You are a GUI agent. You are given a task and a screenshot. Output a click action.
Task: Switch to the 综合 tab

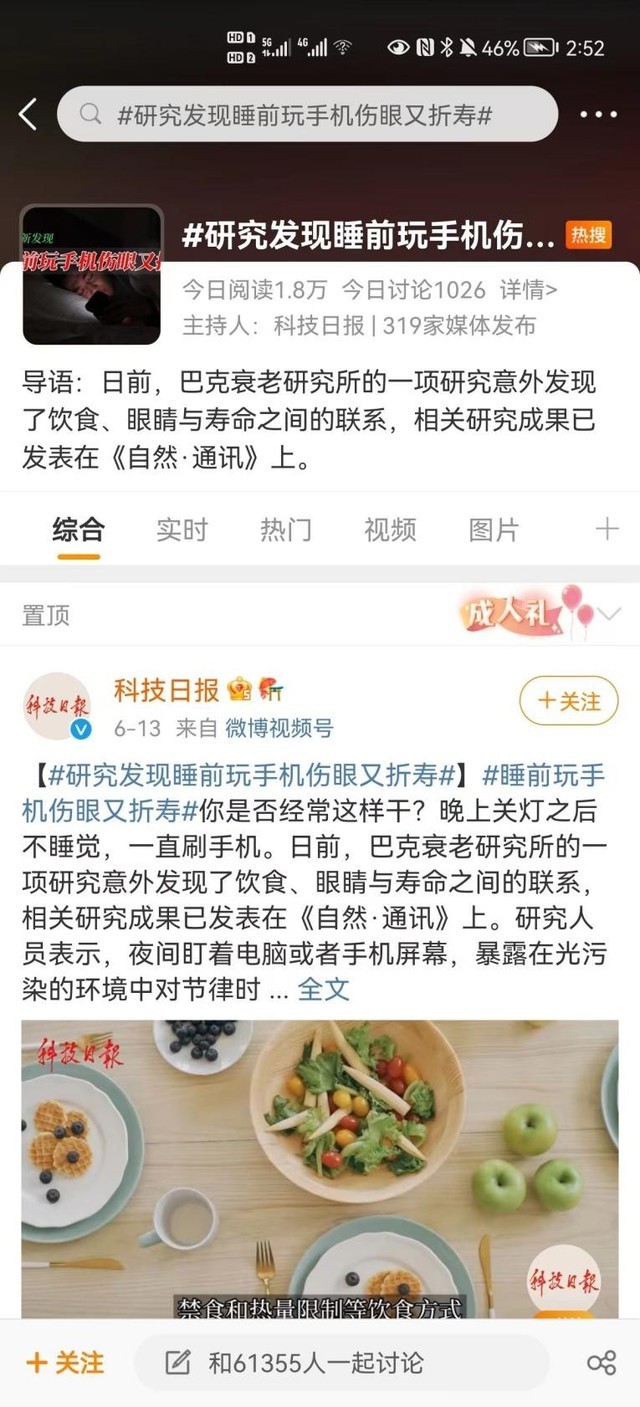(x=78, y=529)
